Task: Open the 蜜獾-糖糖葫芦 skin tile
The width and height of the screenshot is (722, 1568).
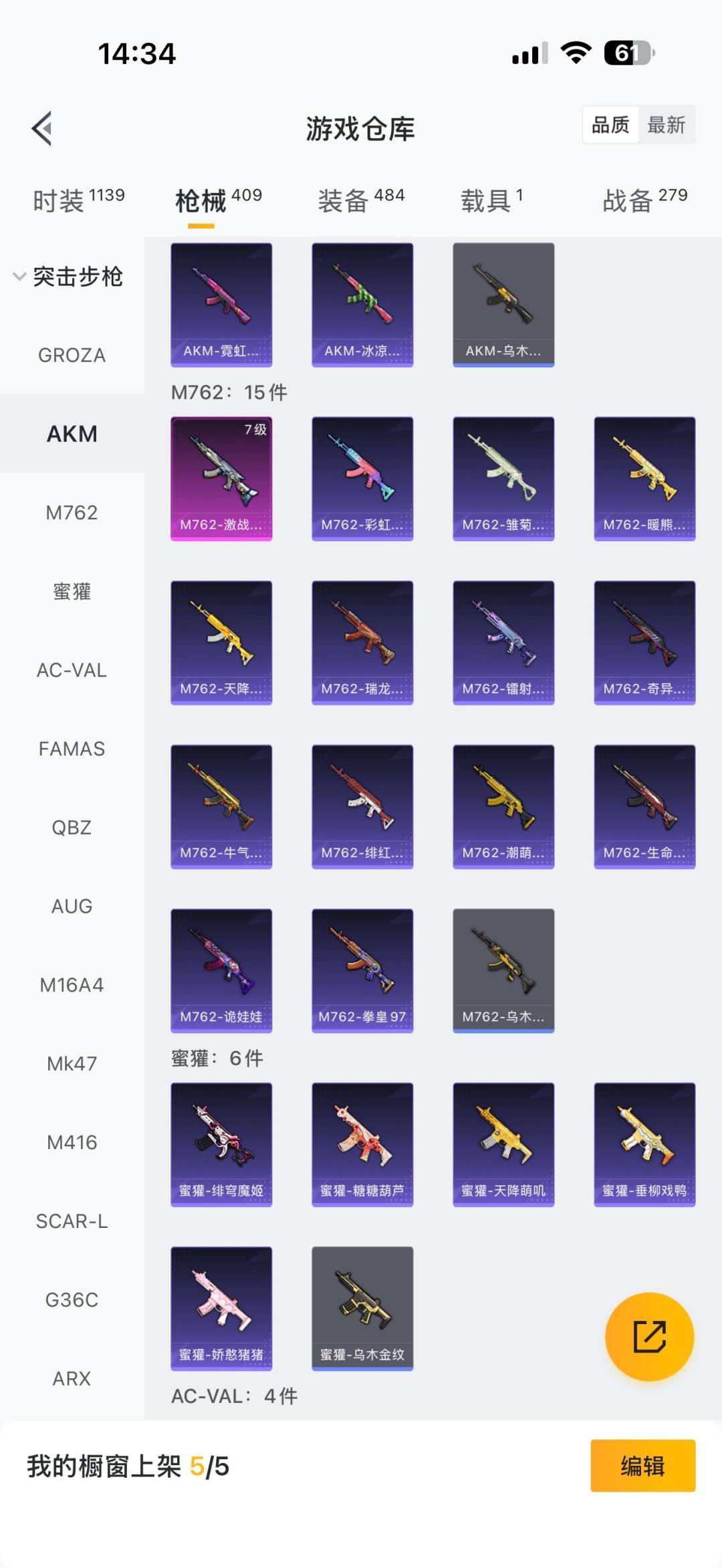Action: pyautogui.click(x=362, y=1144)
